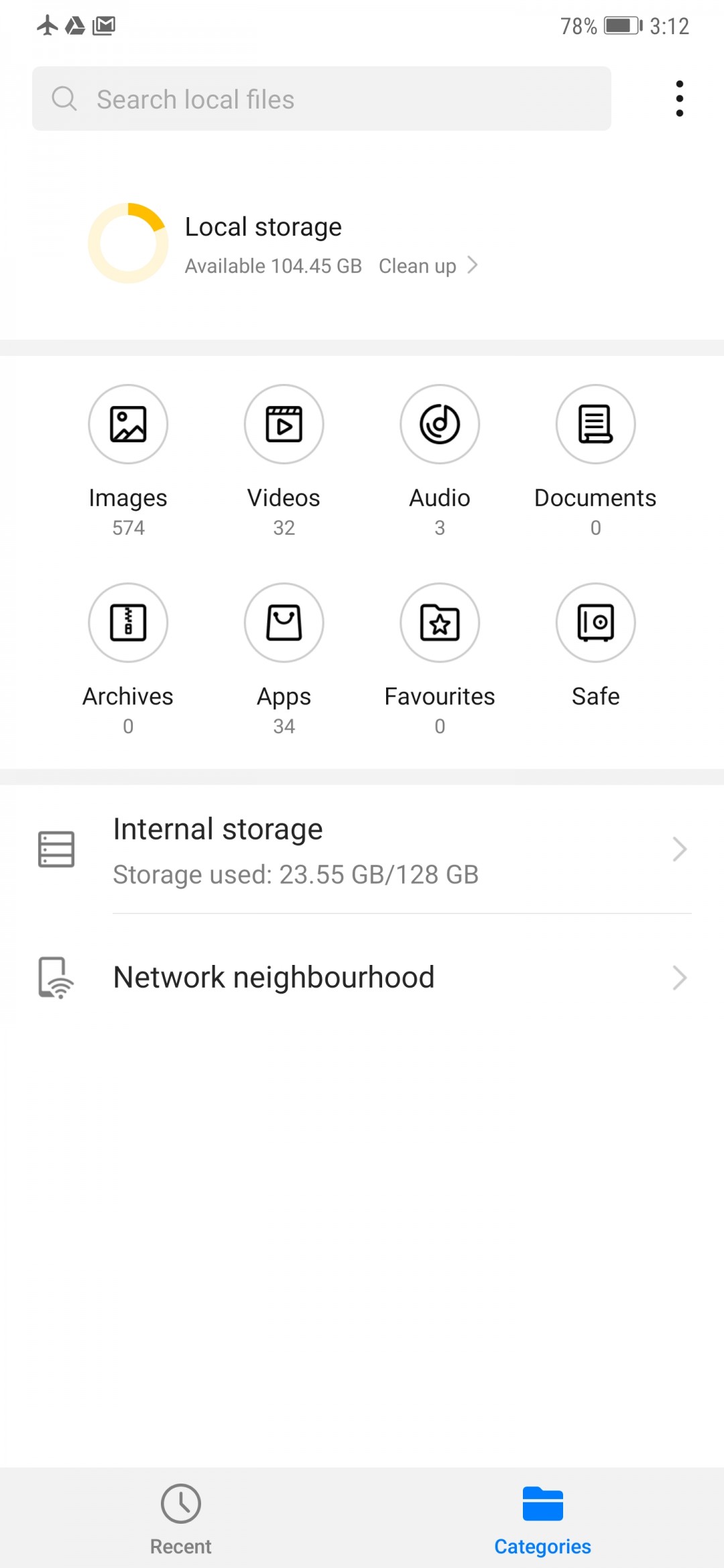Open Internal storage
Screen dimensions: 724x1568
click(x=362, y=850)
